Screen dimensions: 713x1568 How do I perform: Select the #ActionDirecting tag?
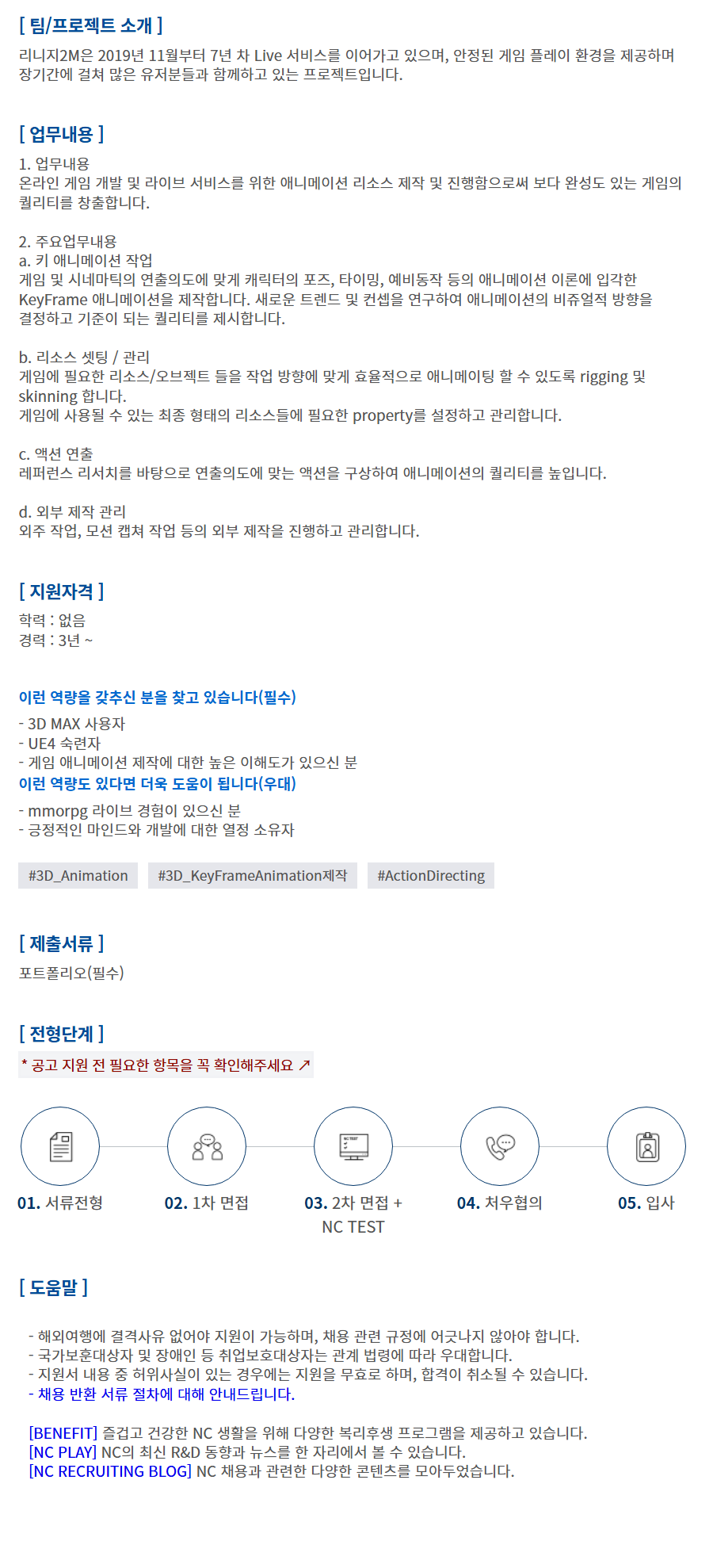click(431, 875)
